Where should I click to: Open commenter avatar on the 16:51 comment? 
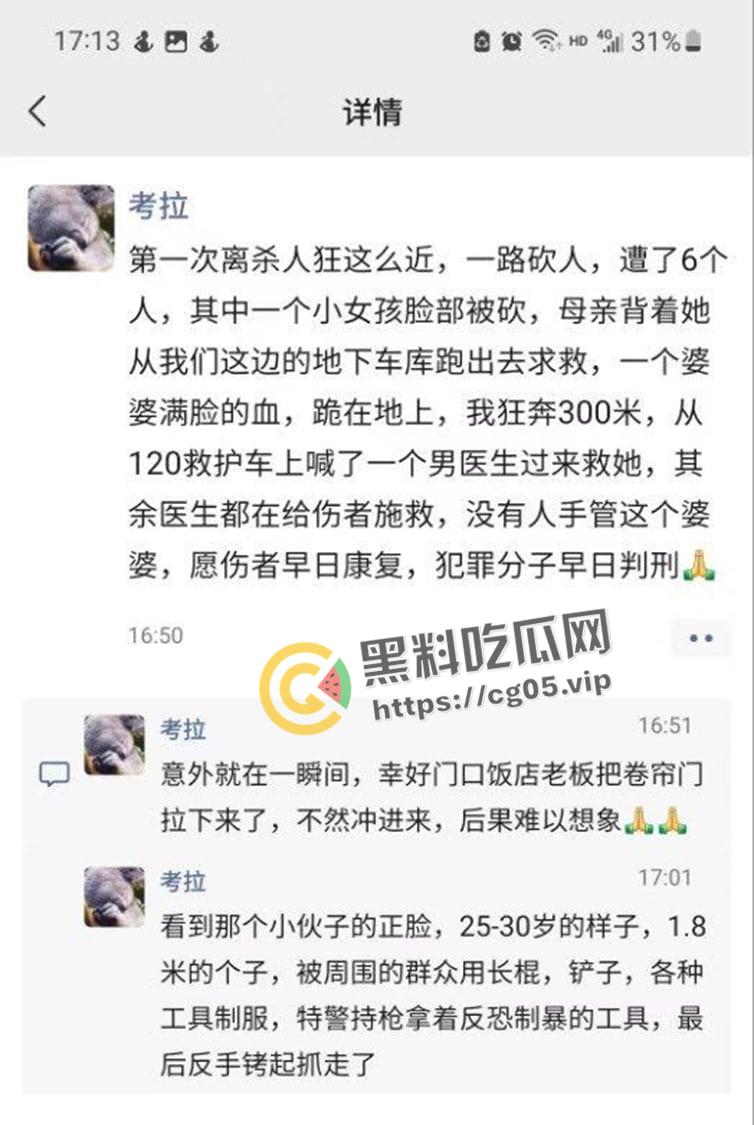point(114,744)
